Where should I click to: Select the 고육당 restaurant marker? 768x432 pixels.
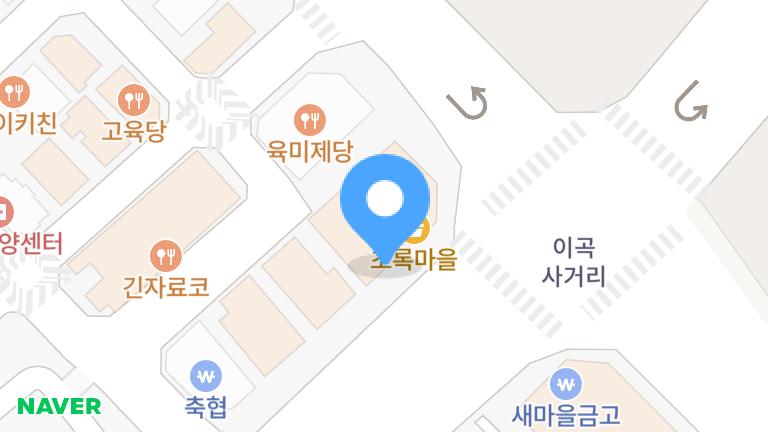click(x=133, y=99)
